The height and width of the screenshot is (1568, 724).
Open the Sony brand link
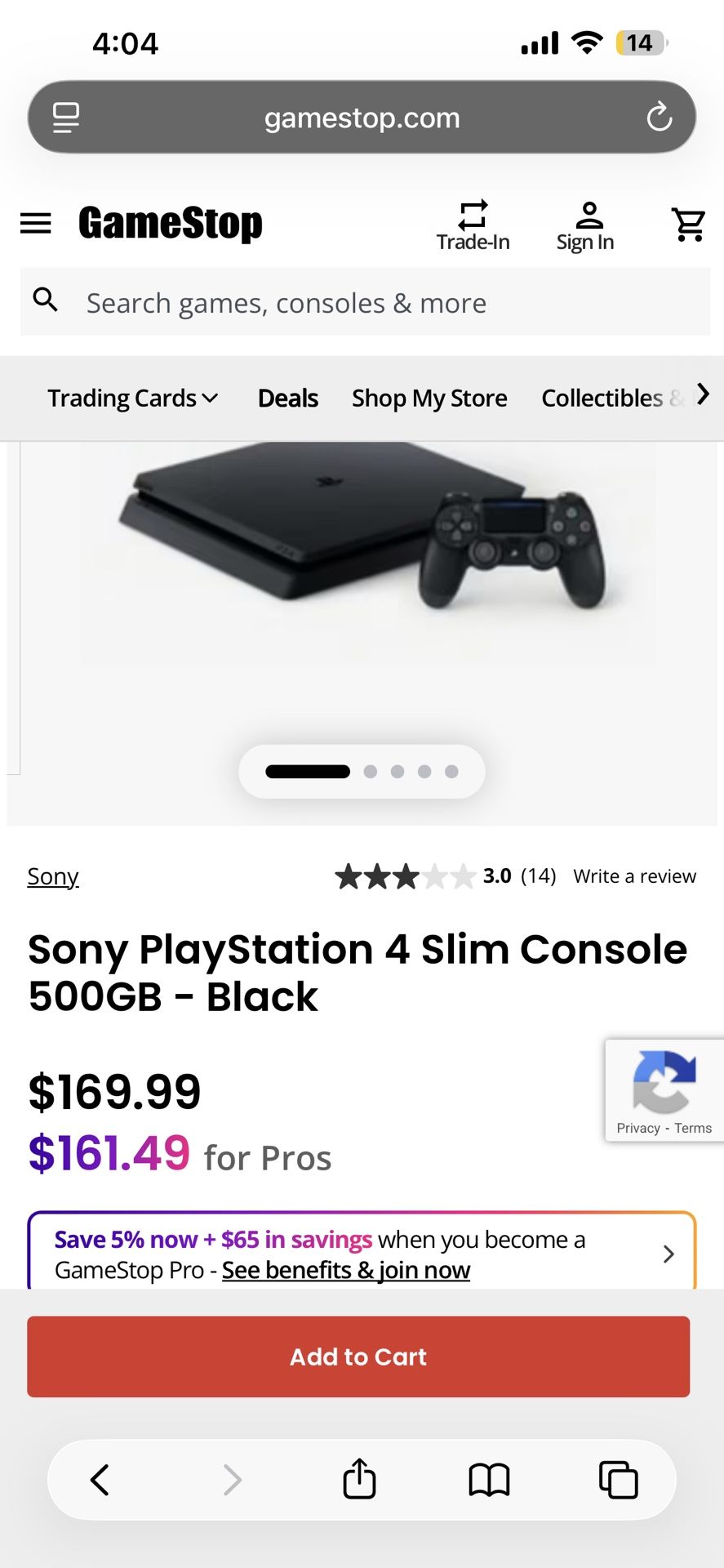coord(53,876)
